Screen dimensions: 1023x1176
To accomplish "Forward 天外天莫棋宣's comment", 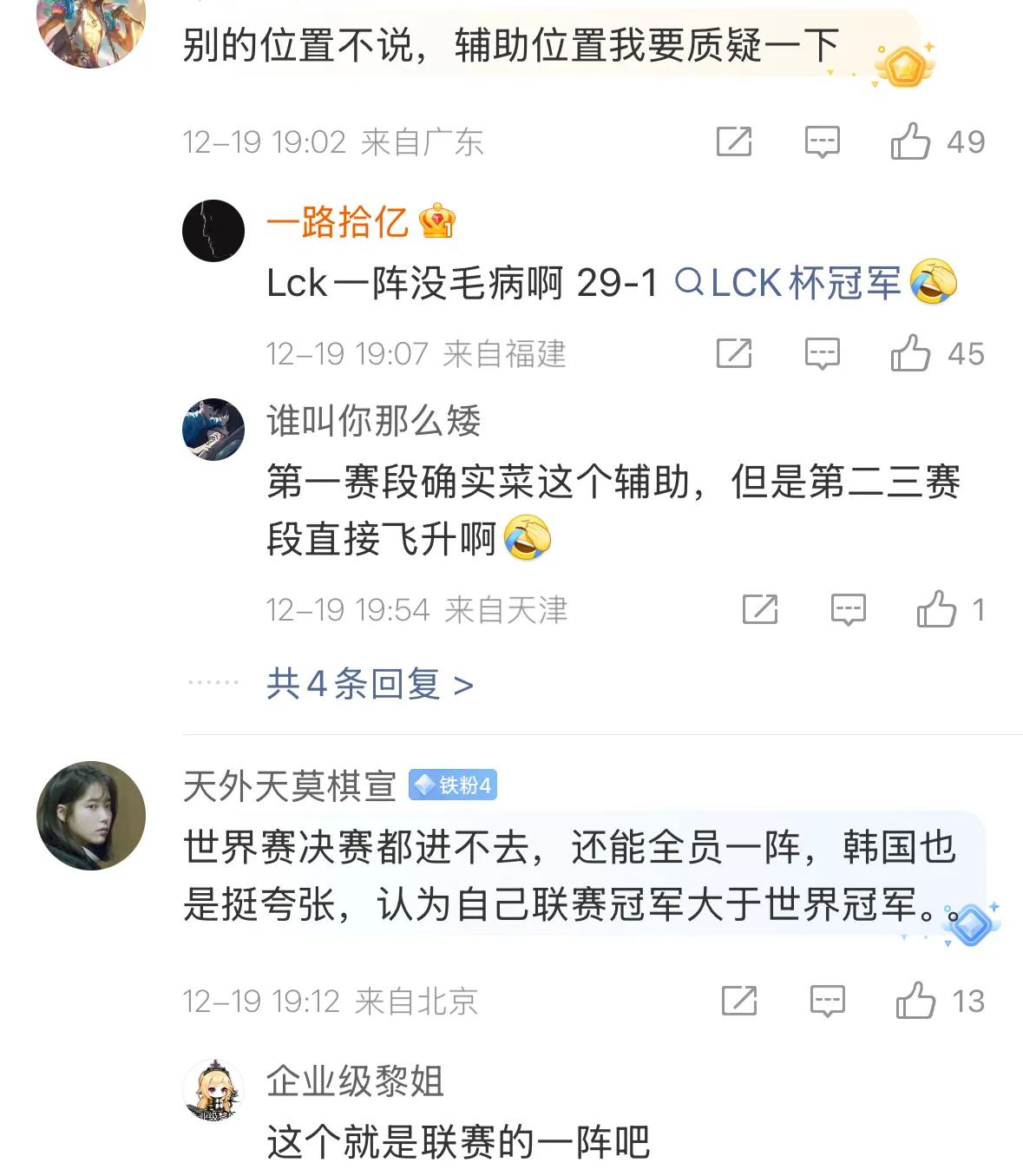I will click(x=739, y=1001).
